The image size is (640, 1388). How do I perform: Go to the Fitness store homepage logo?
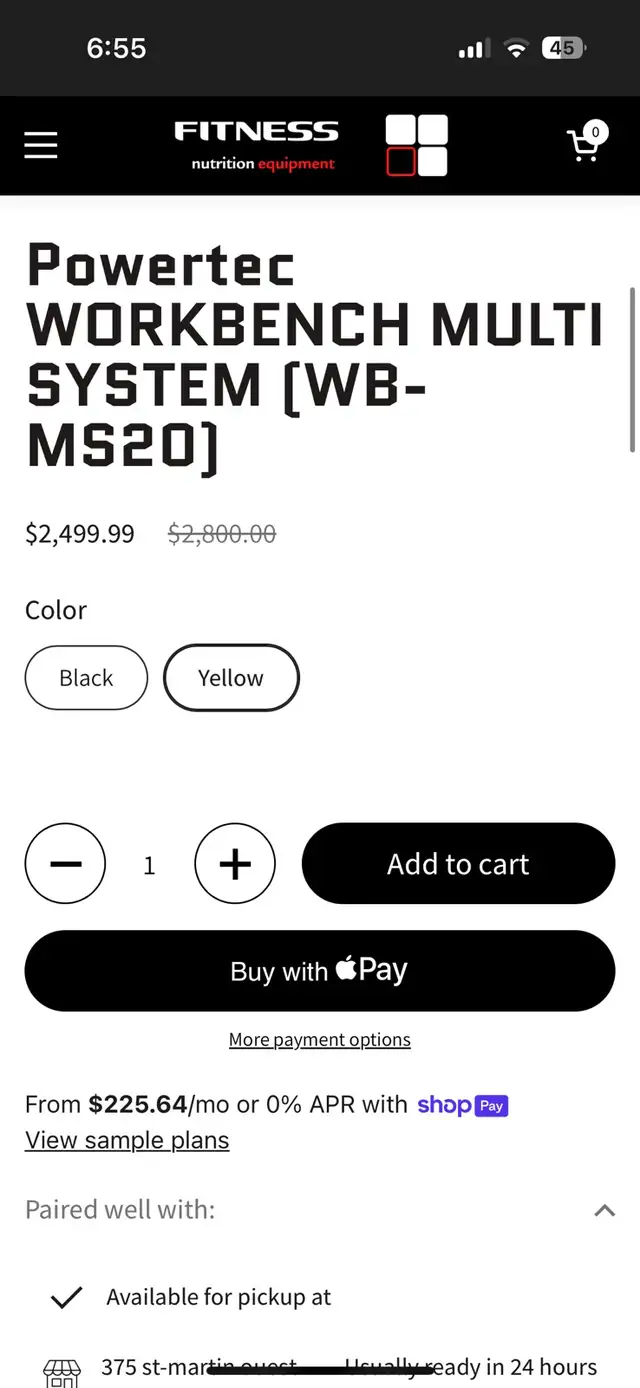click(x=310, y=146)
